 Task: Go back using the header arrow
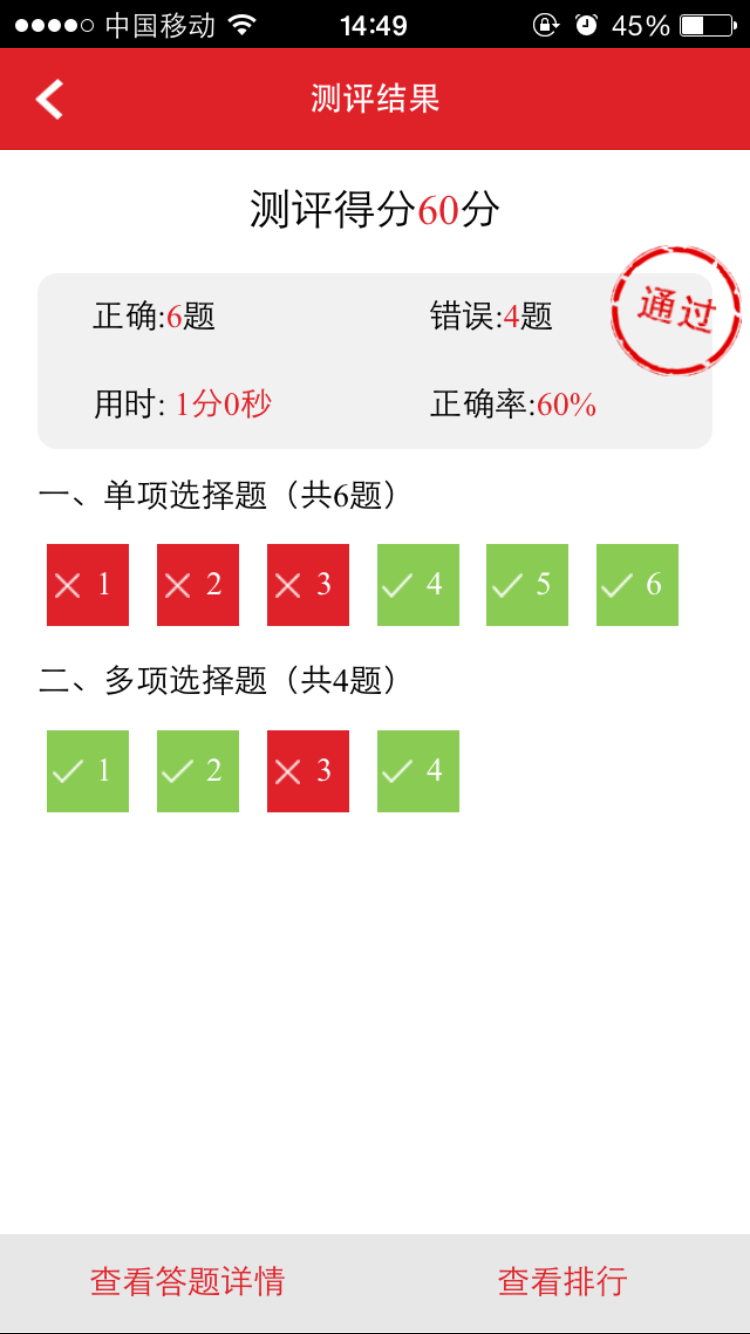[x=49, y=99]
